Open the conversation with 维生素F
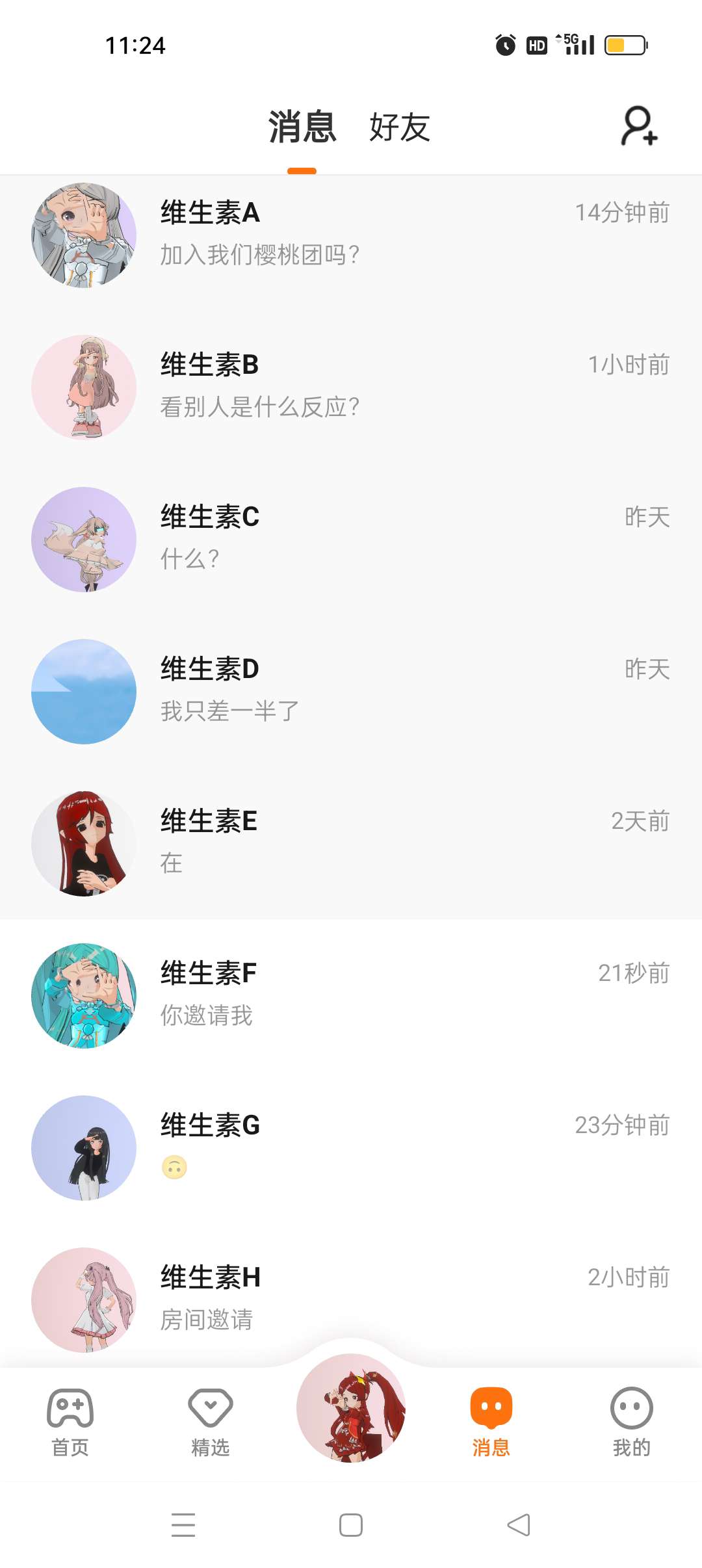 click(x=351, y=995)
